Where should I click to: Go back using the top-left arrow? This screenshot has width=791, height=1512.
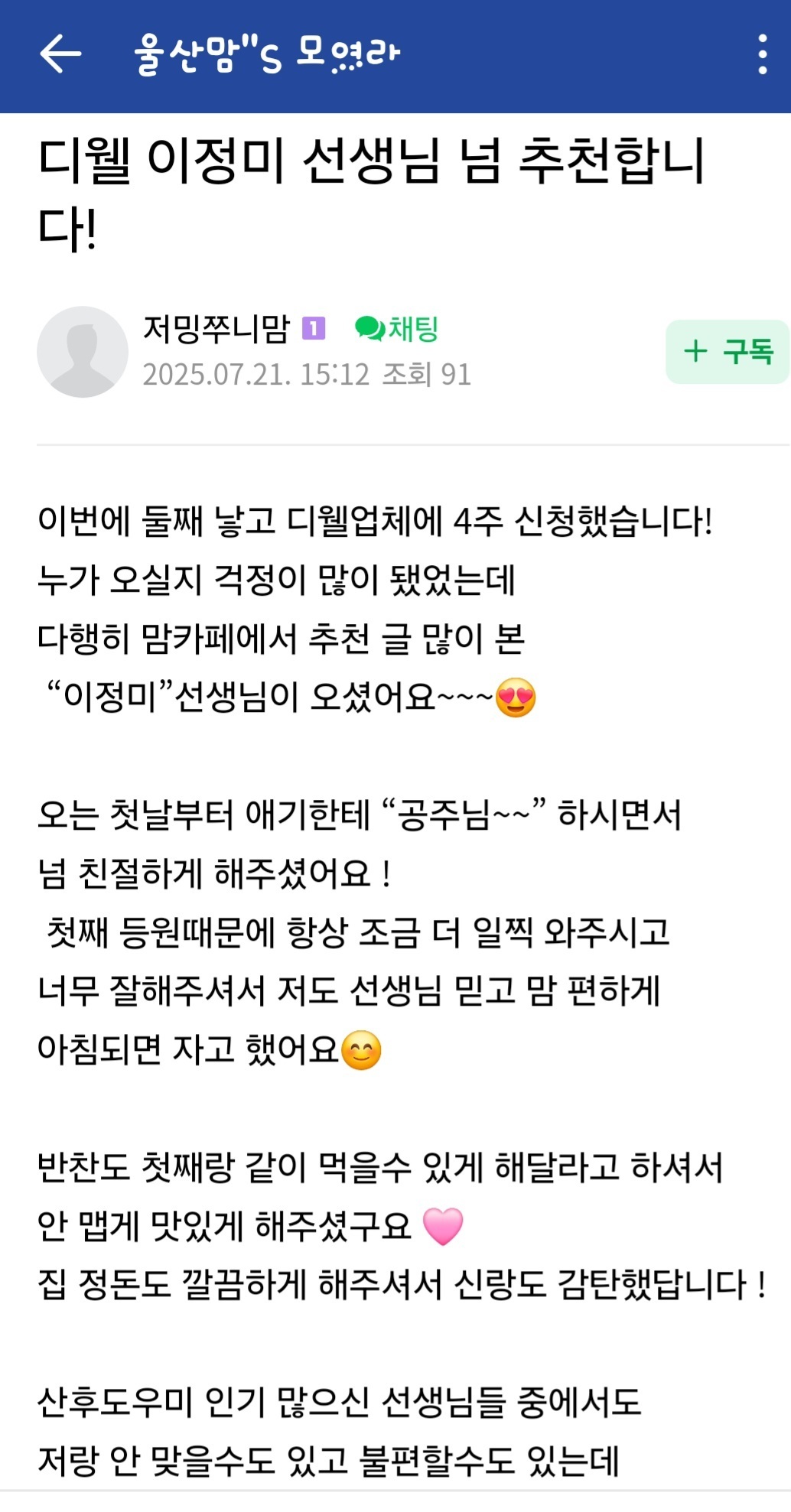coord(60,54)
